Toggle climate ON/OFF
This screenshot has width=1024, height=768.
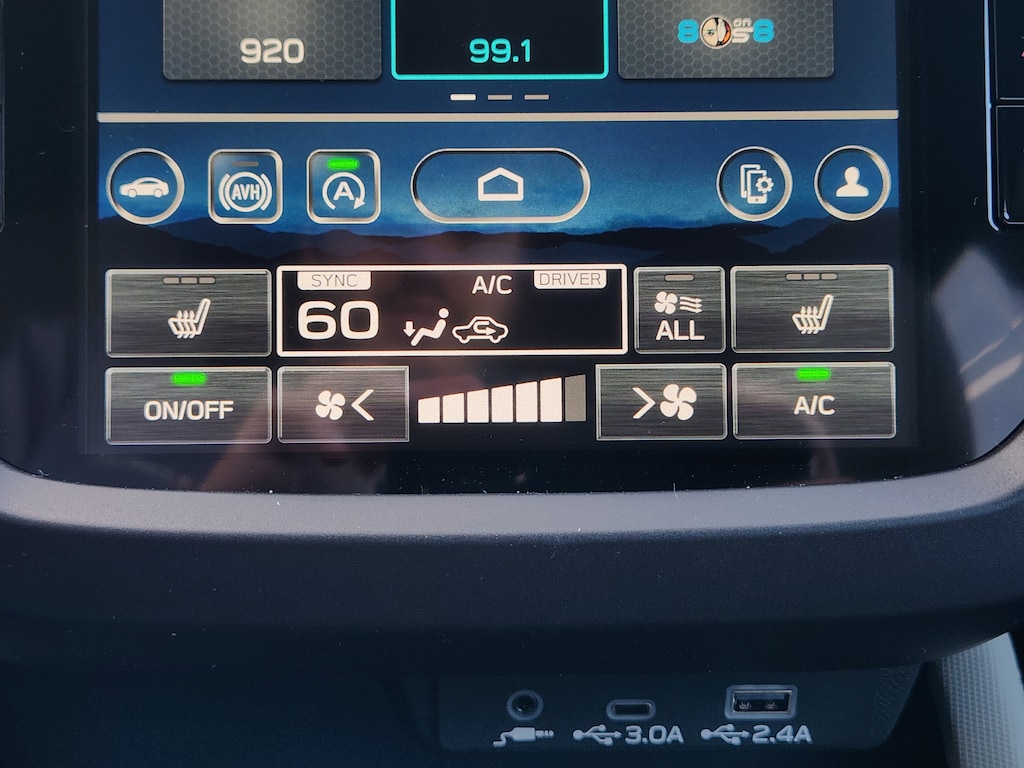tap(188, 404)
